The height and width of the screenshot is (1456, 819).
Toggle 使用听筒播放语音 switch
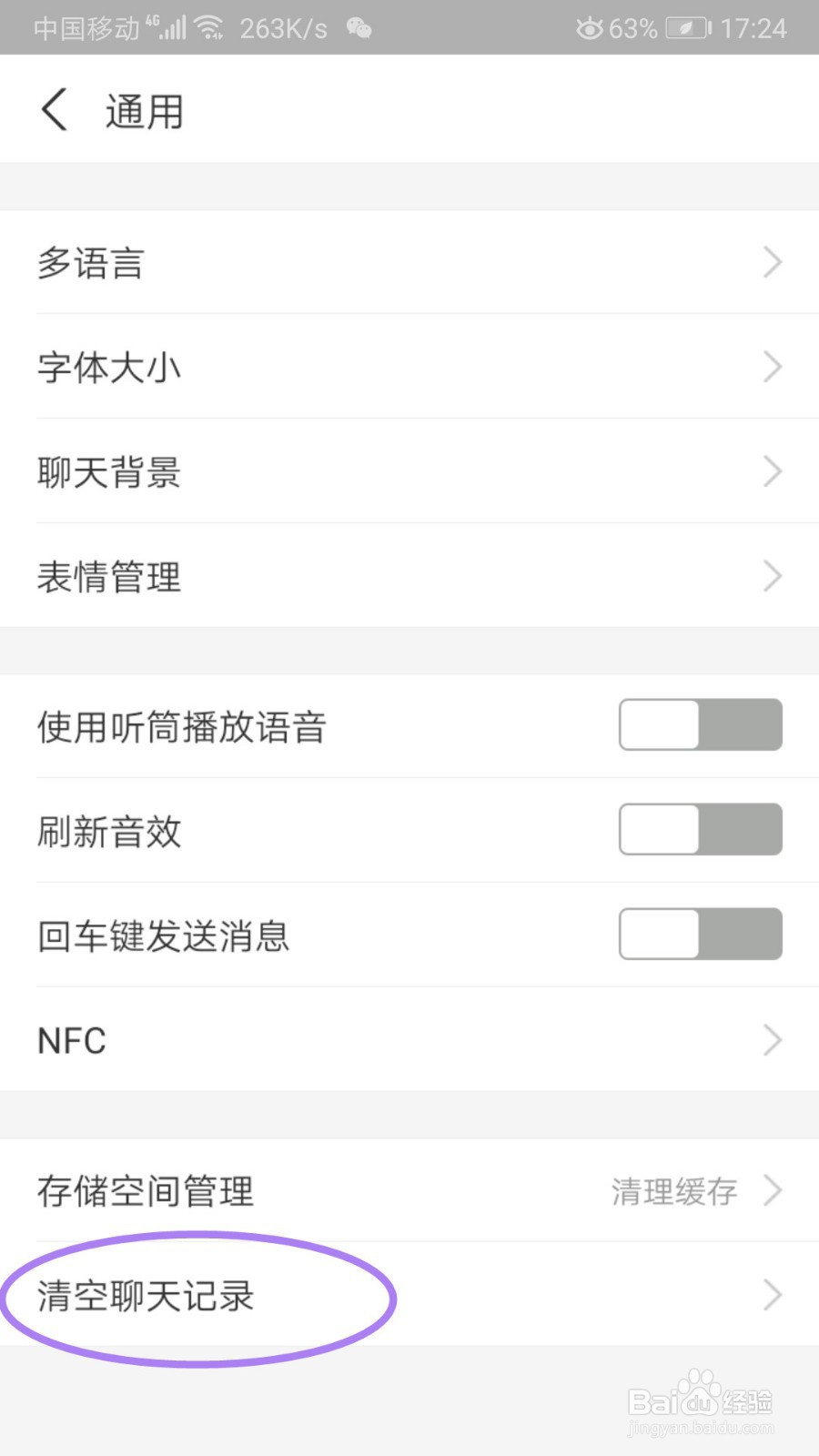[701, 725]
